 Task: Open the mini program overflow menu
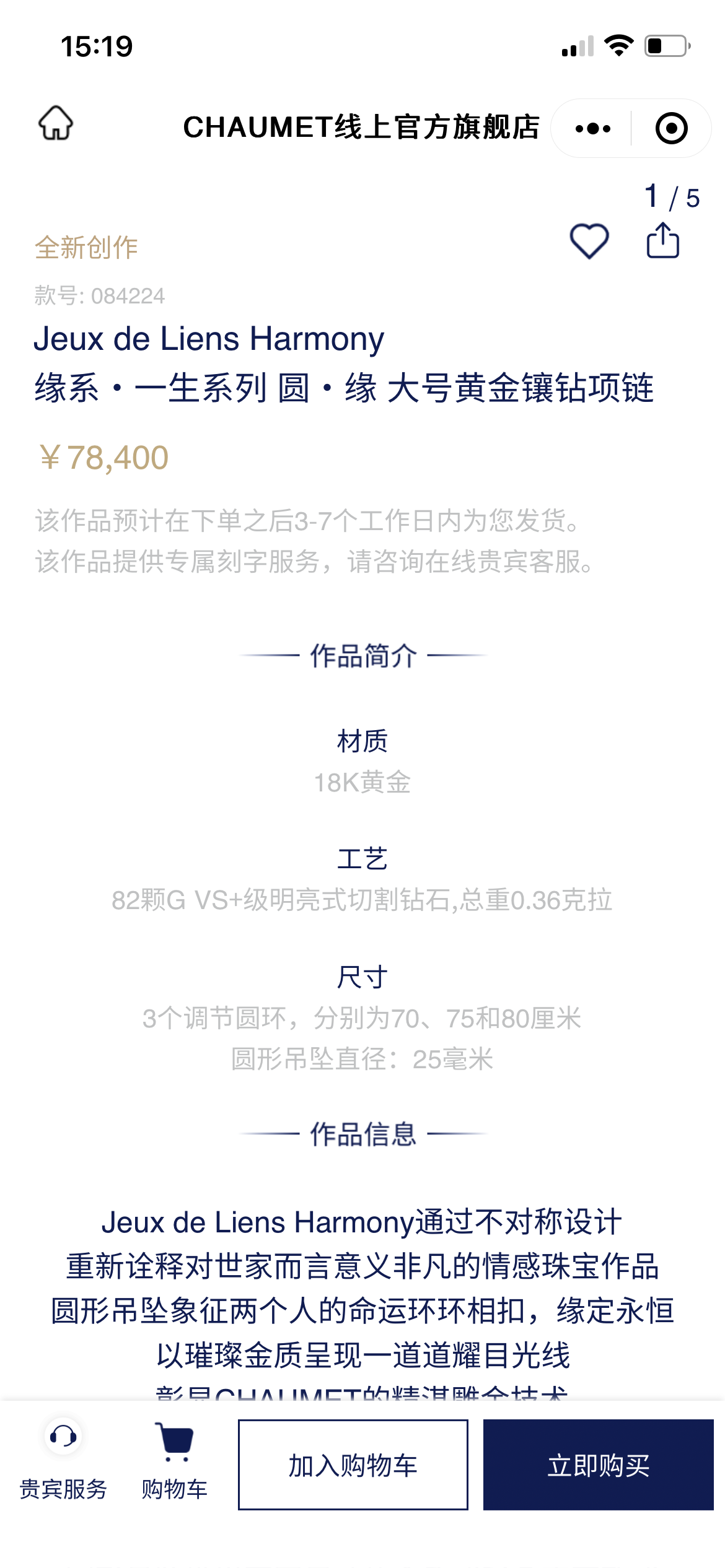coord(592,128)
